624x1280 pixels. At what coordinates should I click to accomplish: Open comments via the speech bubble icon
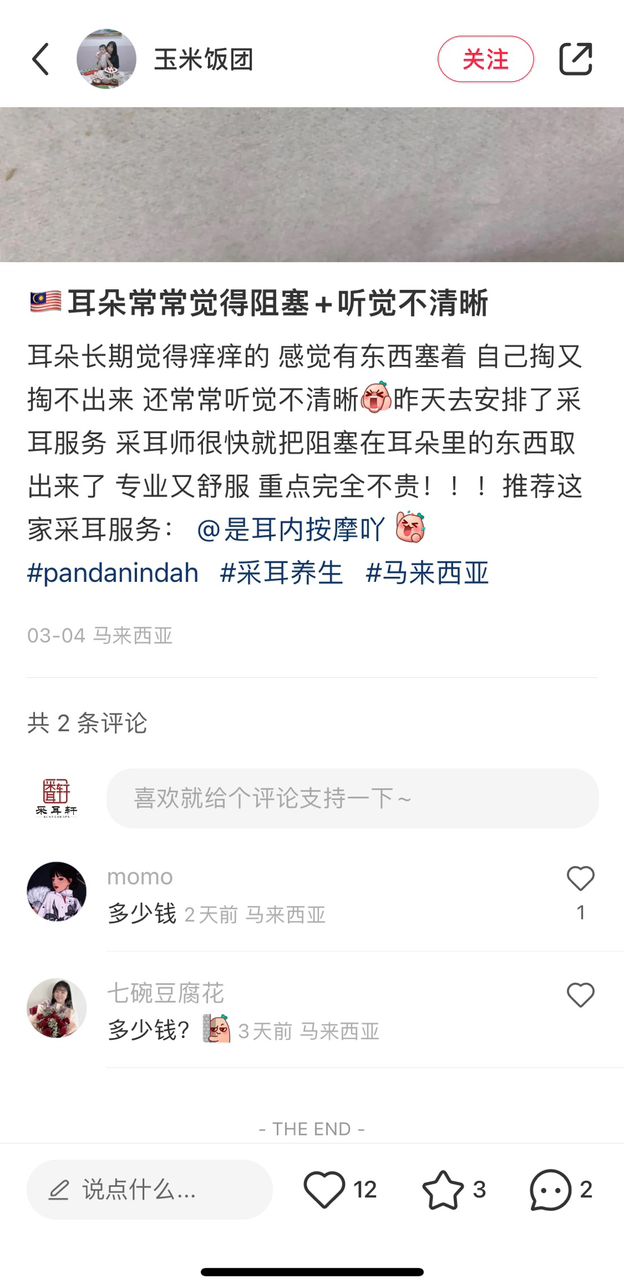pyautogui.click(x=550, y=1189)
